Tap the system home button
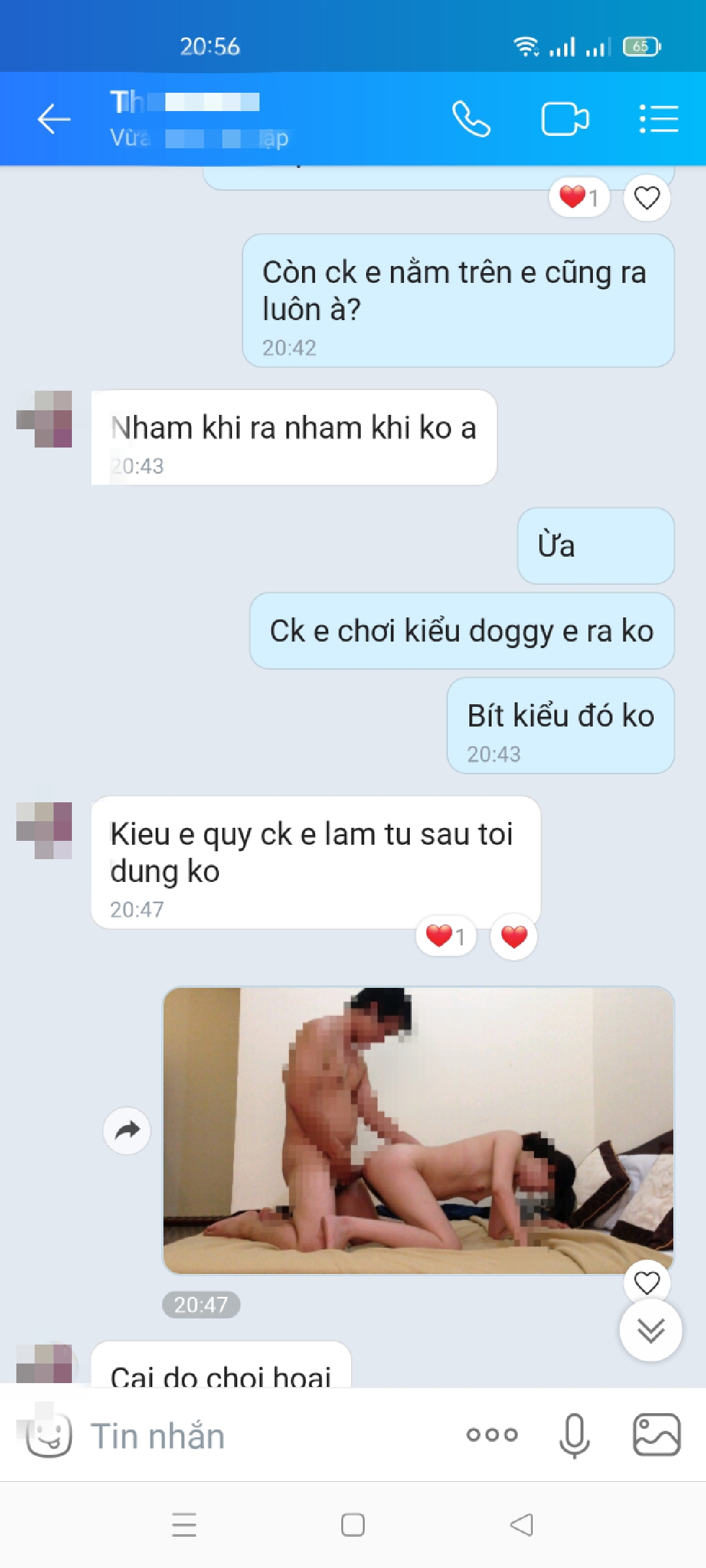 (353, 1525)
